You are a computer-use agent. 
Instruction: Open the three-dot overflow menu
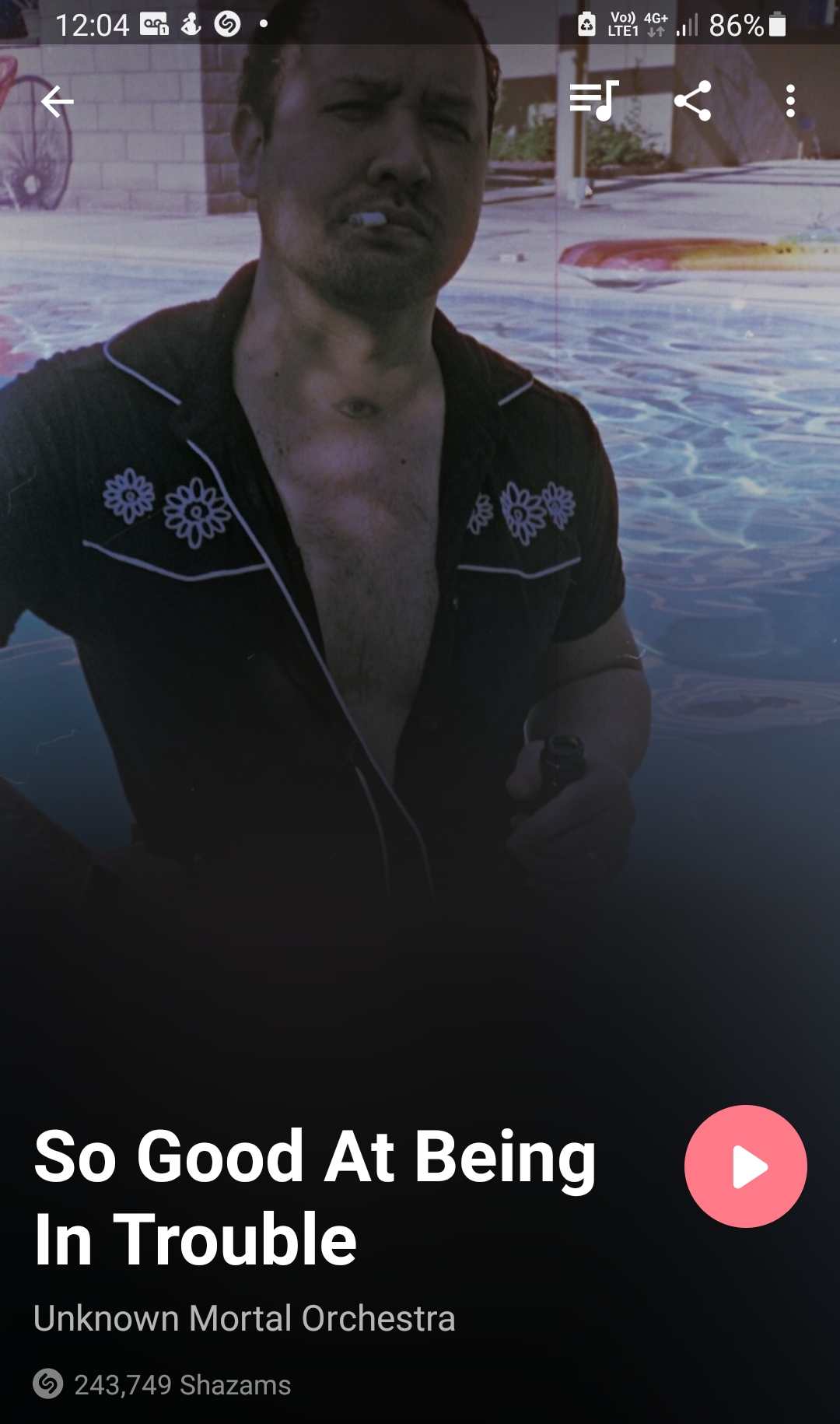click(790, 100)
